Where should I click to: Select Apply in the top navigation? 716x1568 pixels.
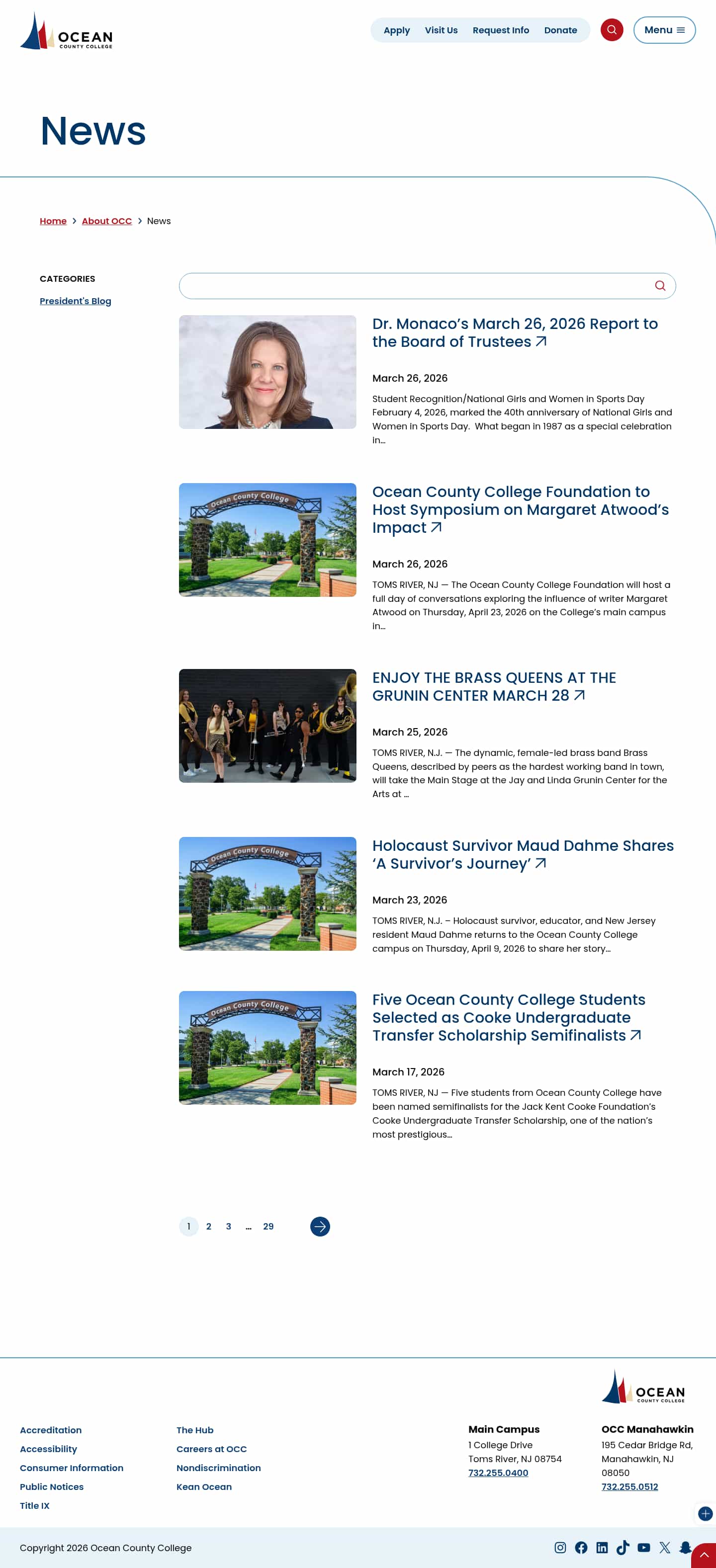(396, 30)
